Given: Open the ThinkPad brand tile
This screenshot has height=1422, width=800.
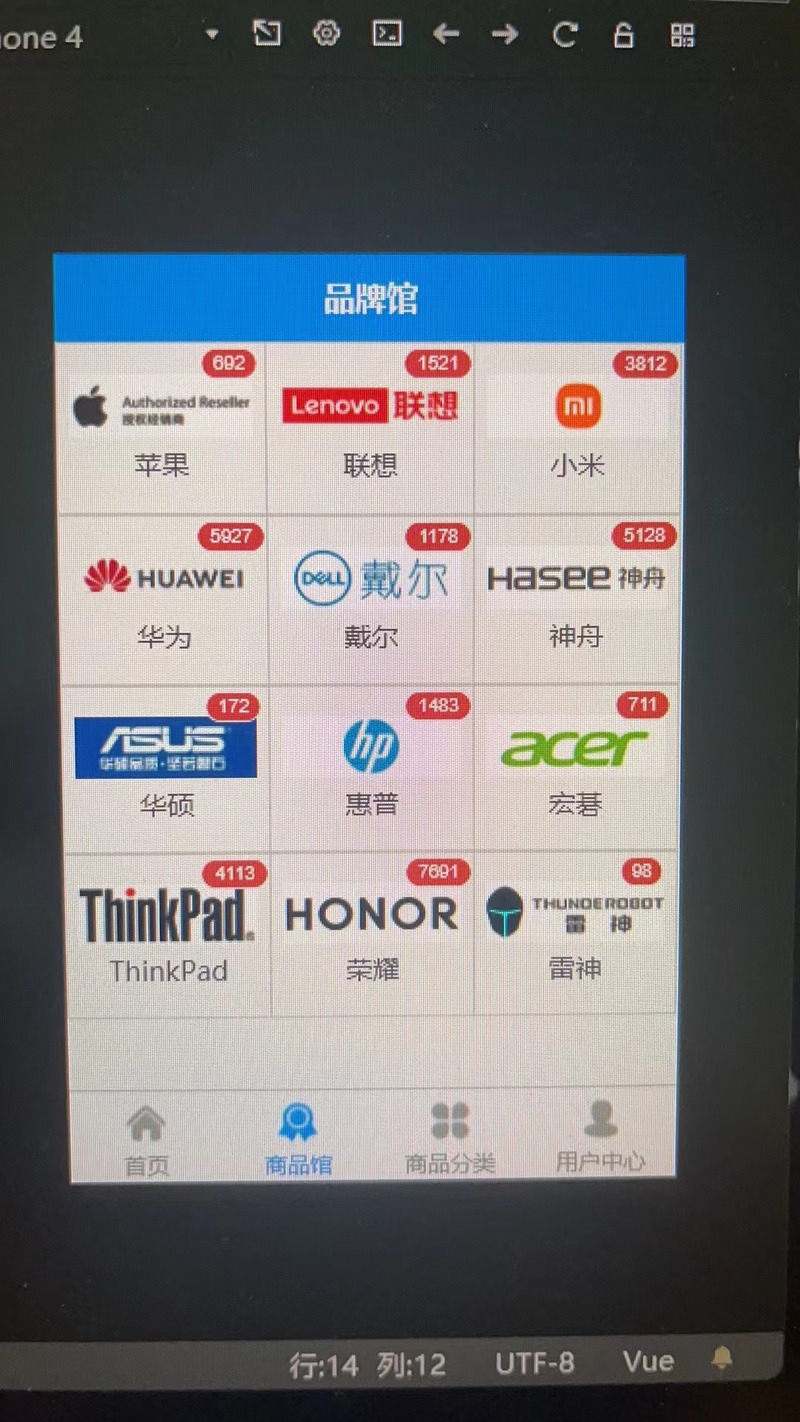Looking at the screenshot, I should click(168, 935).
